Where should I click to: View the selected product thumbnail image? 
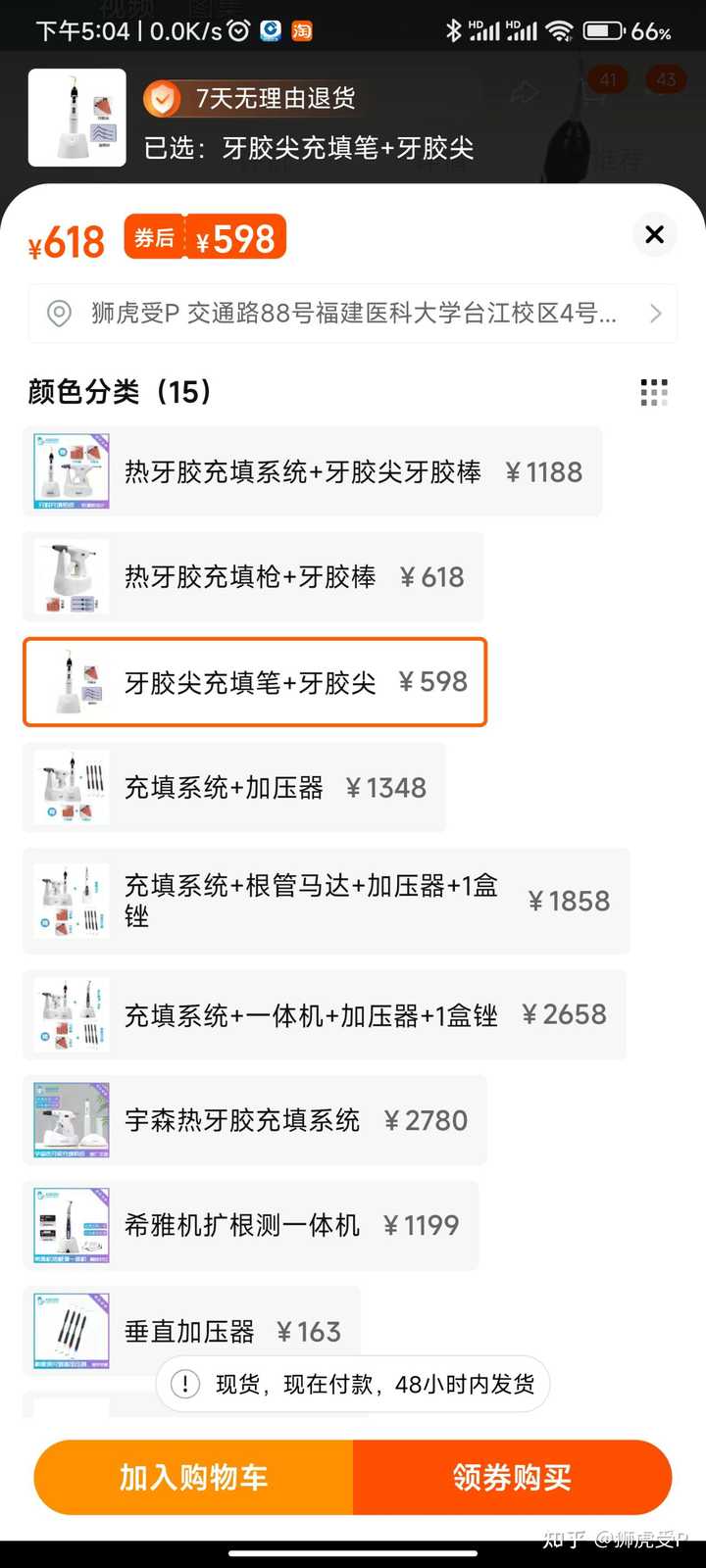pos(77,118)
